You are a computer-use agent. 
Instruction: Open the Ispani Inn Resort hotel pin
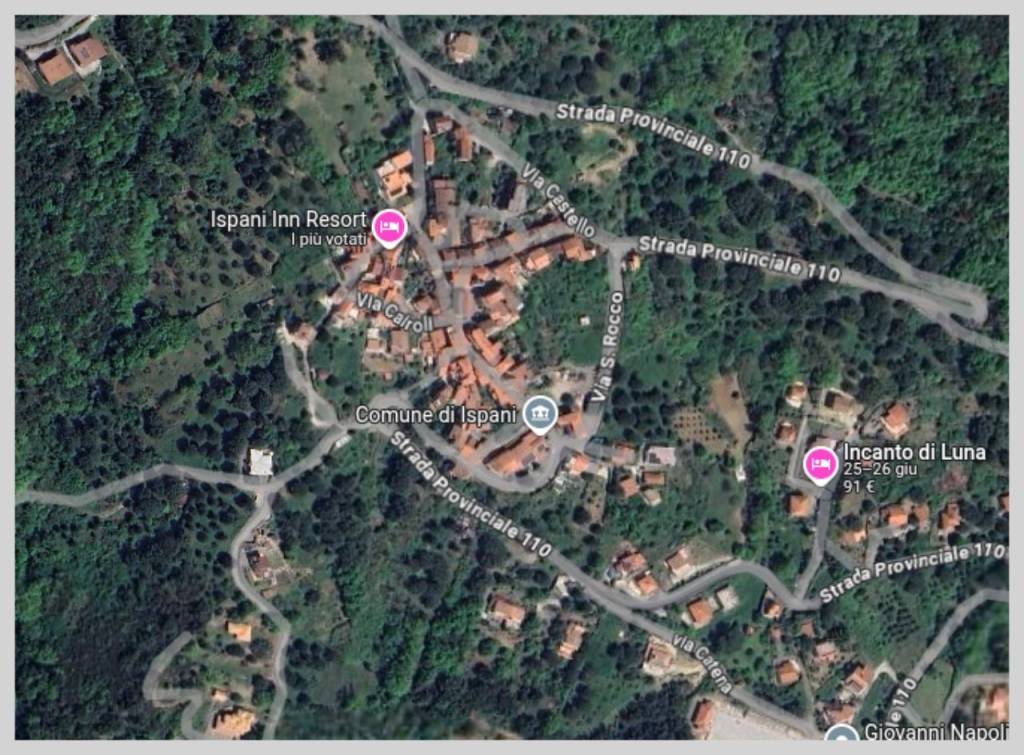pos(389,228)
